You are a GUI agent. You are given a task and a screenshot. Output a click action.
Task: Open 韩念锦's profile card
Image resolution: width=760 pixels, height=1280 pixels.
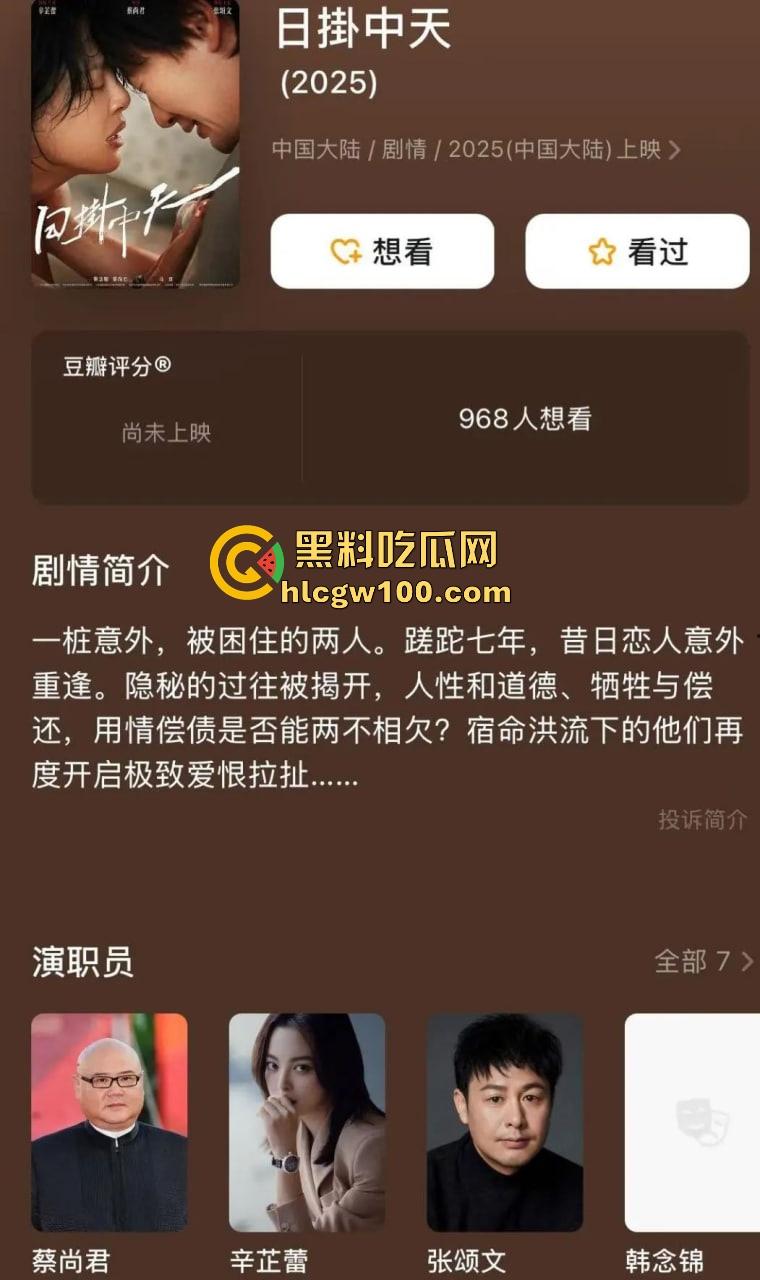692,1122
